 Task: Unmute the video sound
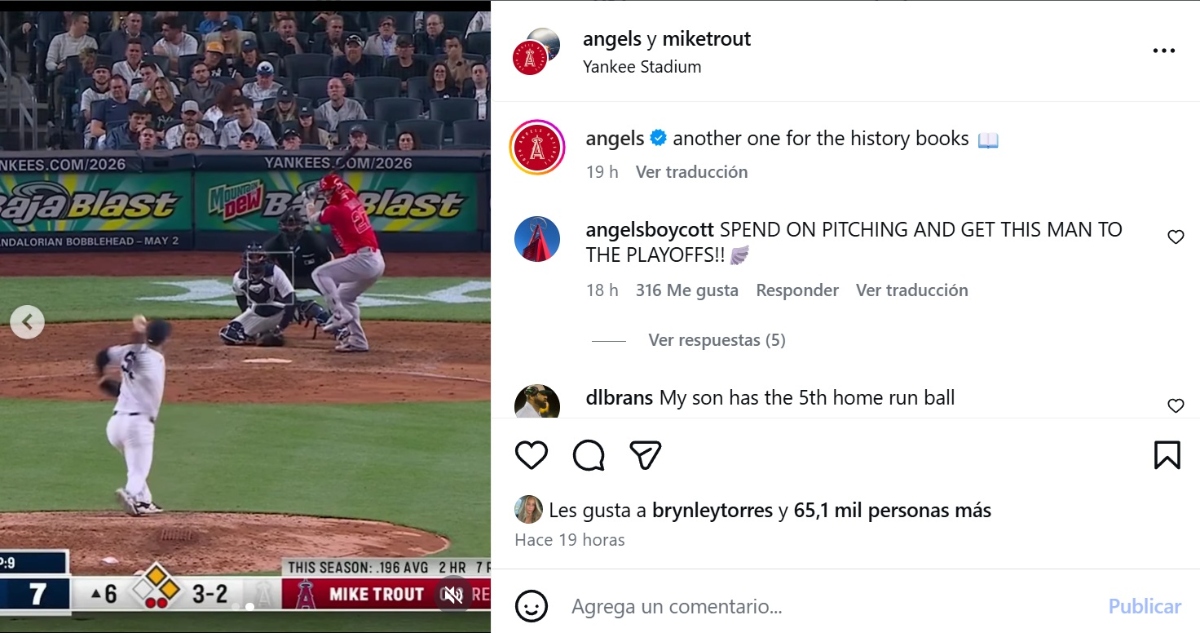point(453,595)
